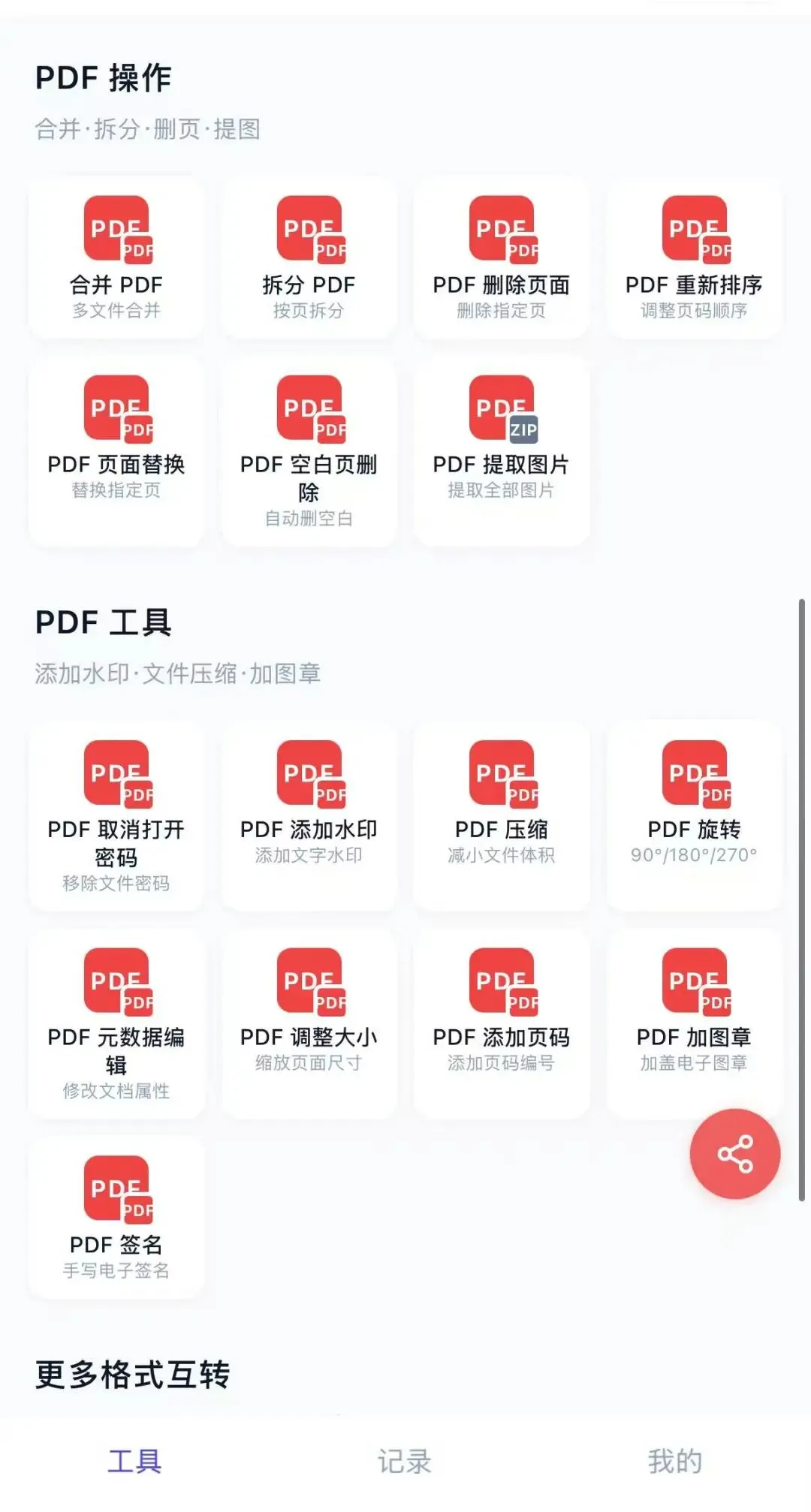This screenshot has height=1512, width=811.
Task: Switch to the 我的 tab
Action: pyautogui.click(x=675, y=1461)
